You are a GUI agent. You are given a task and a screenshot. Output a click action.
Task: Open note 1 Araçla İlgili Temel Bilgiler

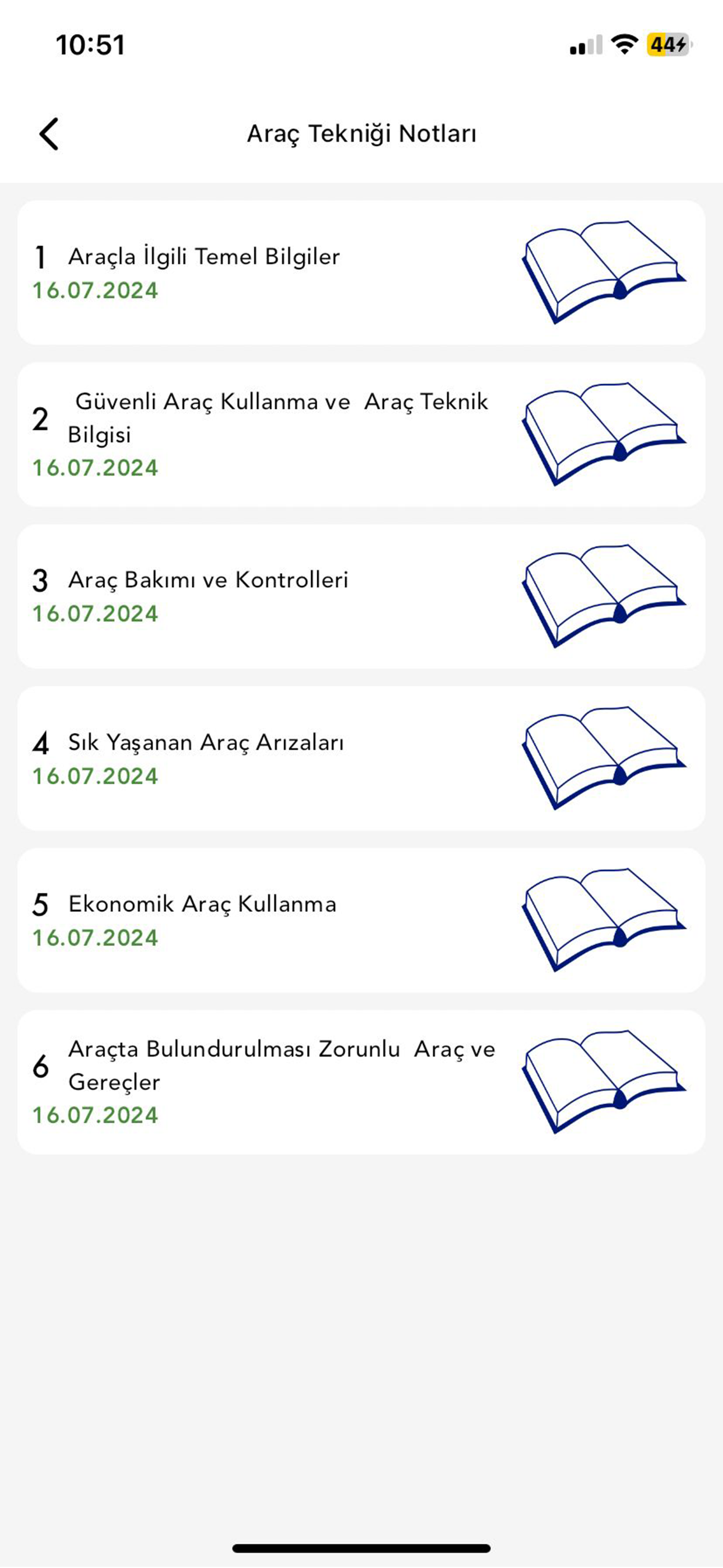coord(361,273)
